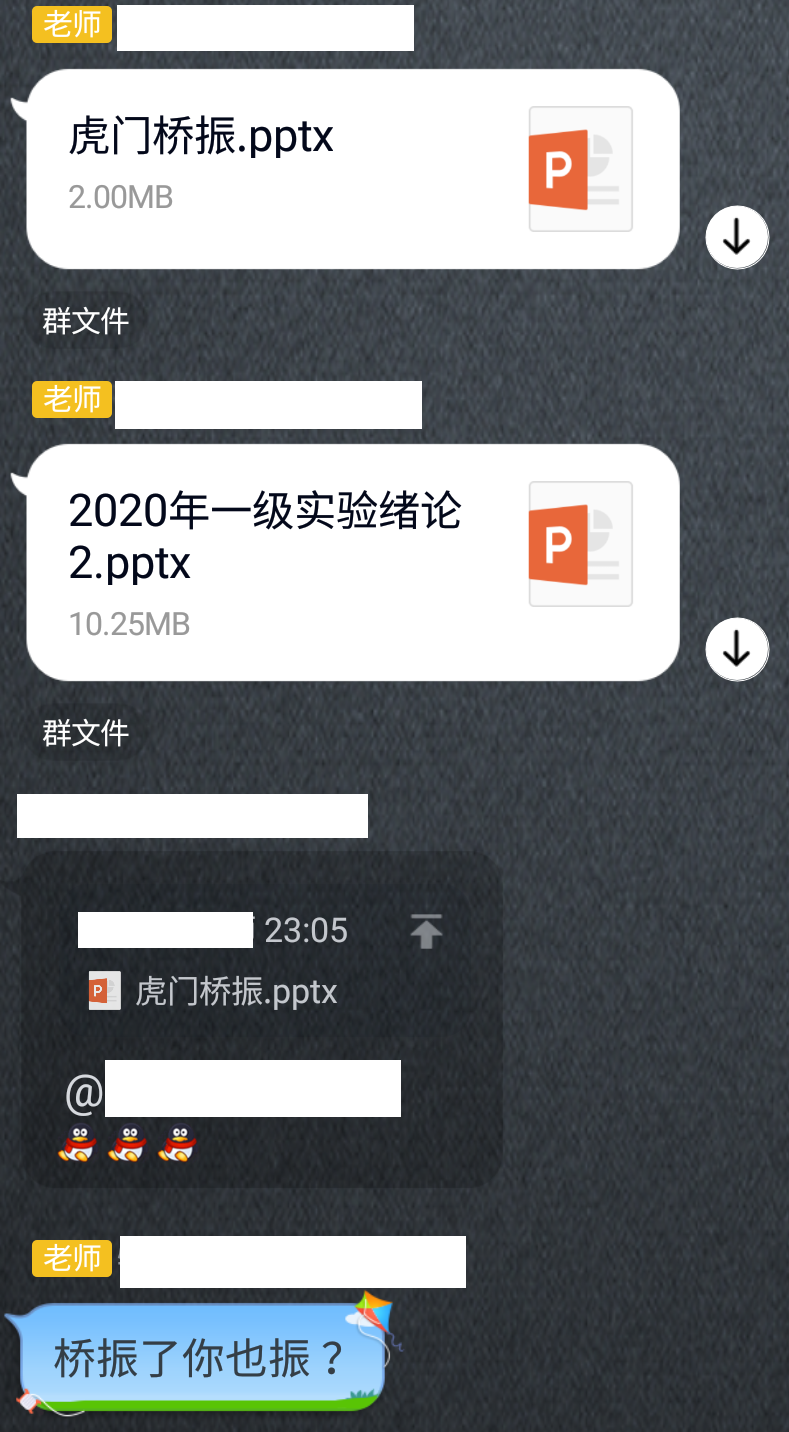Download the 虎门桥振.pptx file

click(x=737, y=238)
